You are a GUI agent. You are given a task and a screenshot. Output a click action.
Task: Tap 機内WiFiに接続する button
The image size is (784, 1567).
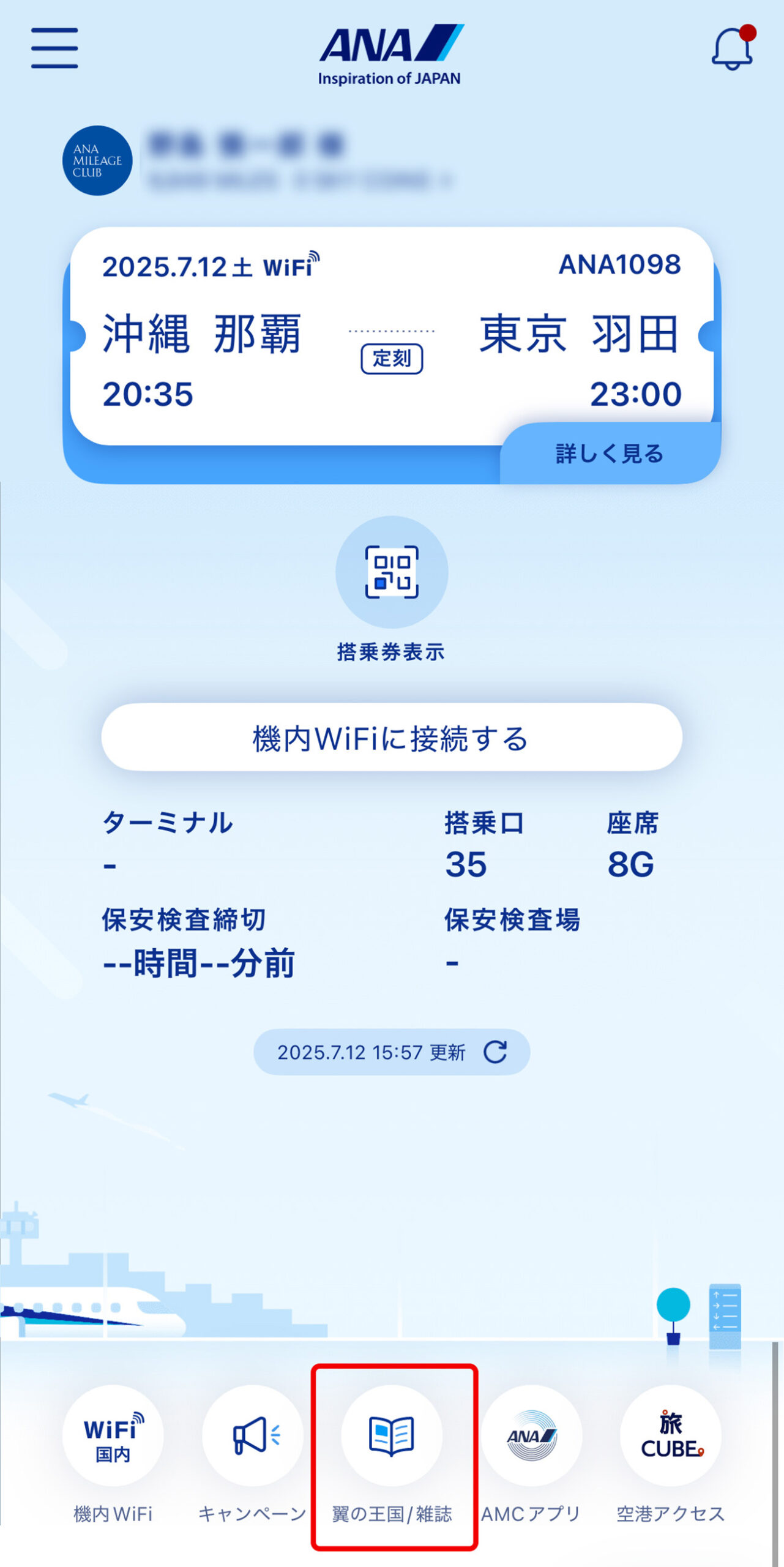(392, 738)
